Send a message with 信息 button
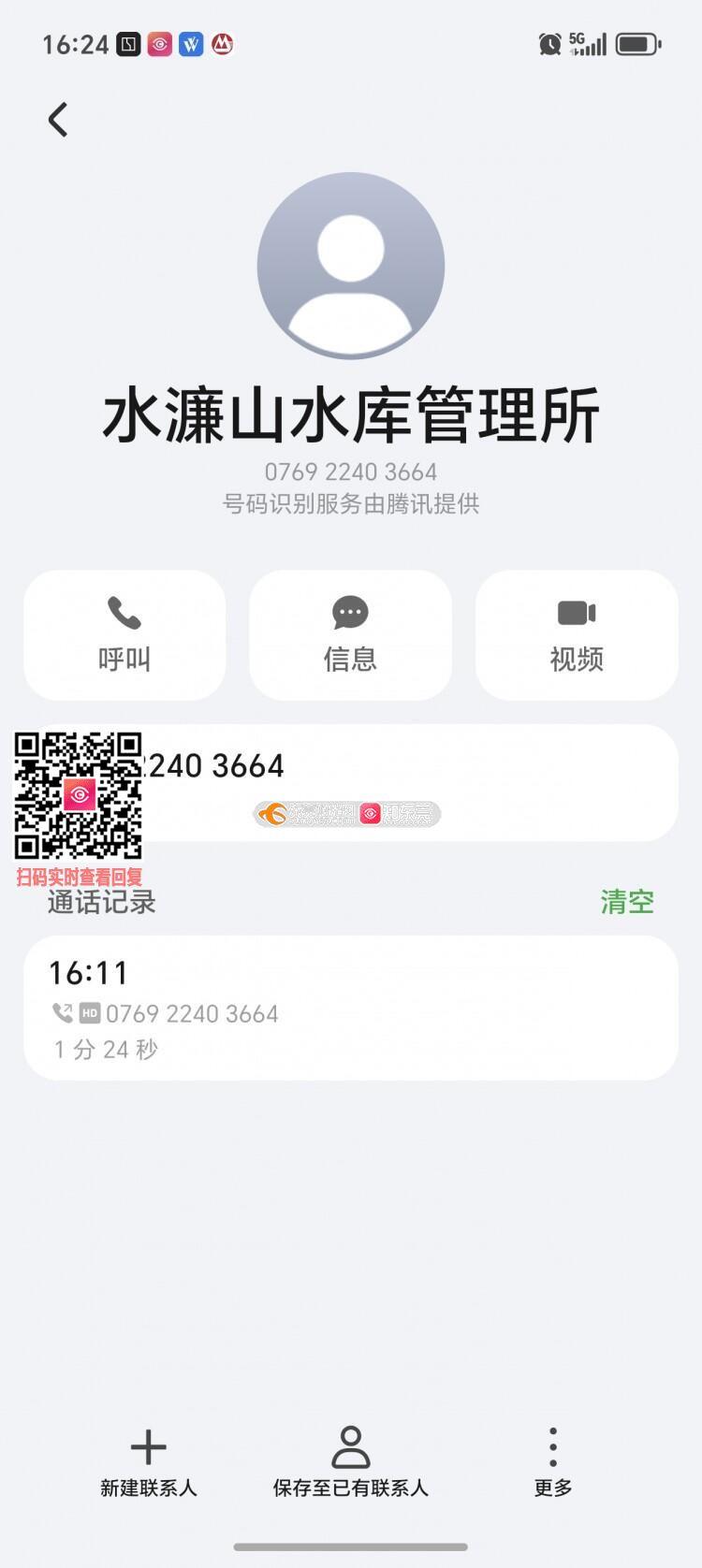This screenshot has width=702, height=1568. pyautogui.click(x=350, y=635)
